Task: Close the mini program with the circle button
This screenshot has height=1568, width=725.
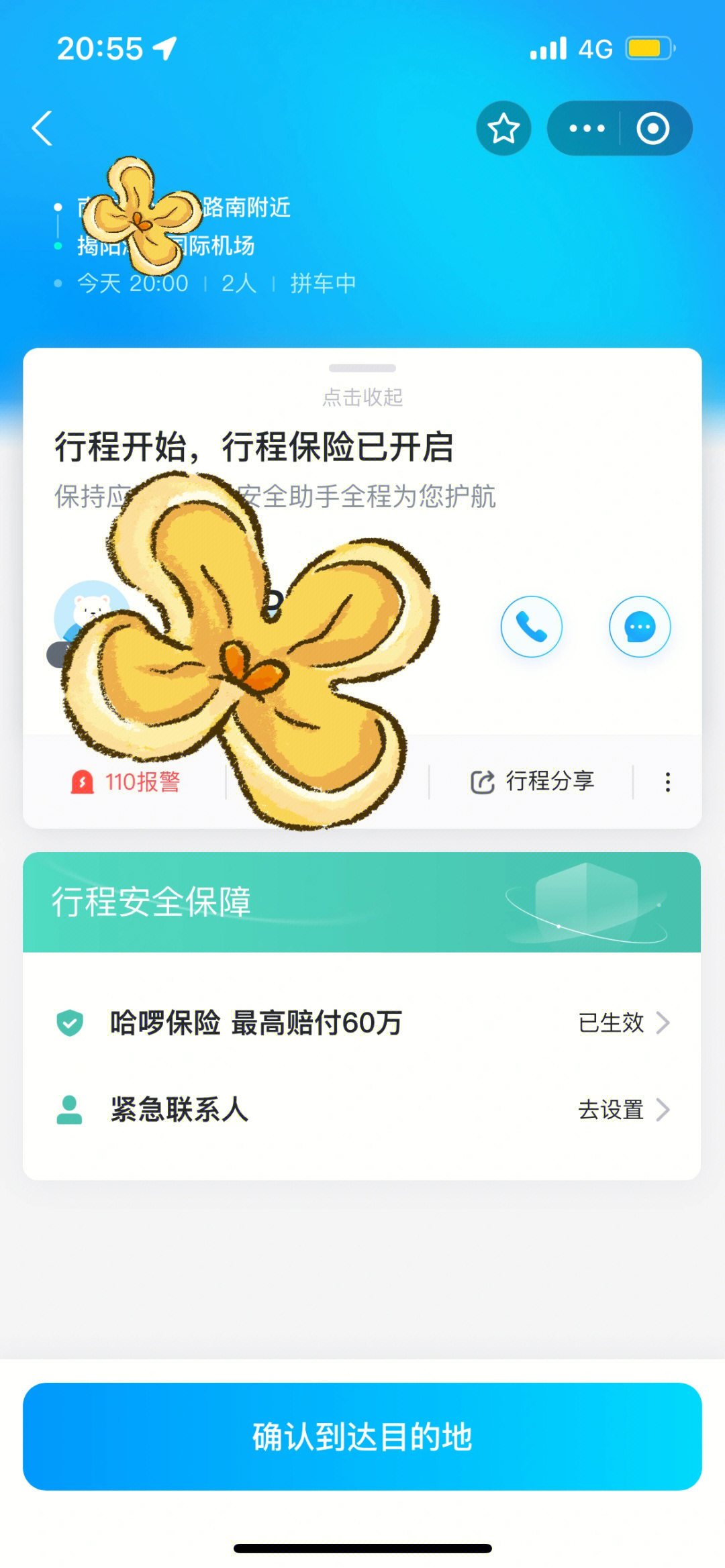Action: point(652,128)
